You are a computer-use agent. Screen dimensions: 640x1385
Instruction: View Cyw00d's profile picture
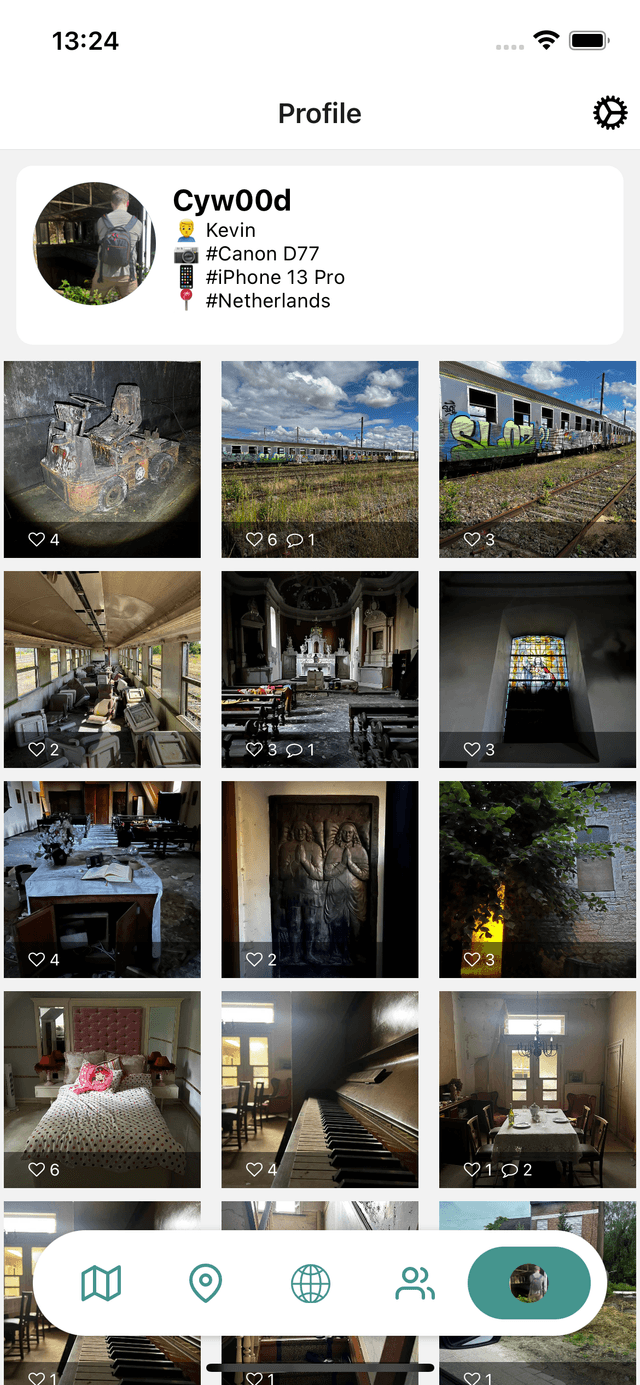point(95,243)
